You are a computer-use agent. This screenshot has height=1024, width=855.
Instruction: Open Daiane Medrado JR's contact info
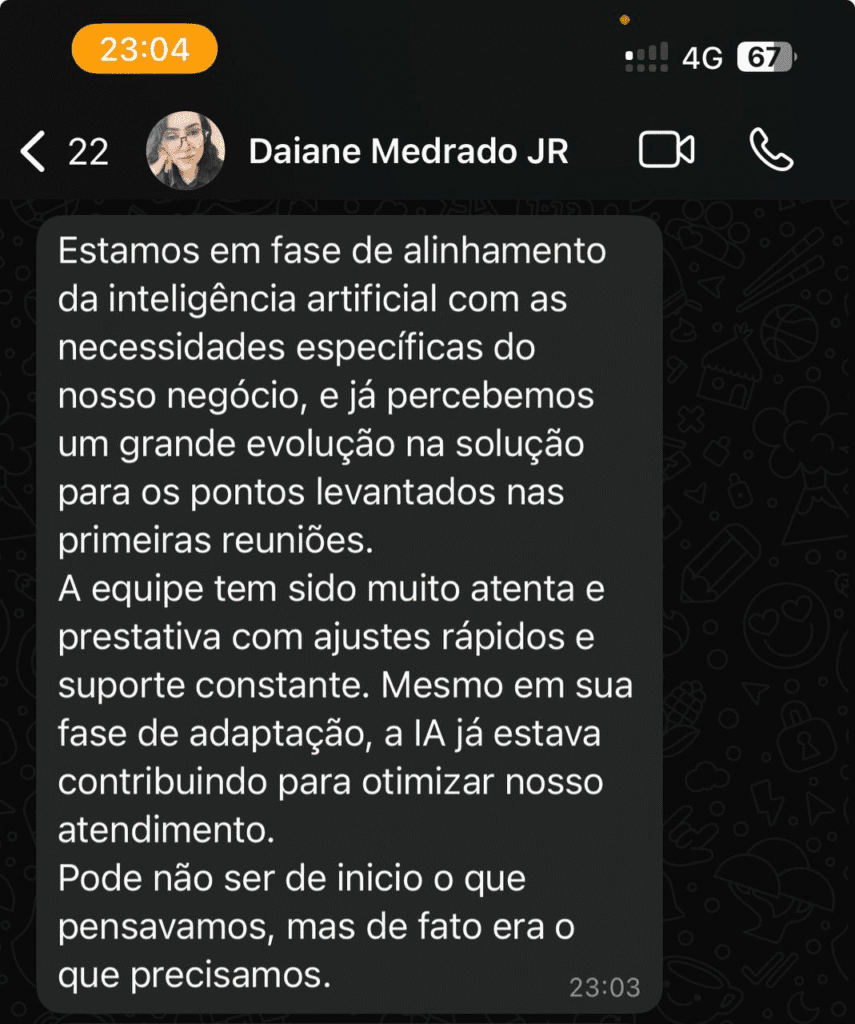point(408,152)
